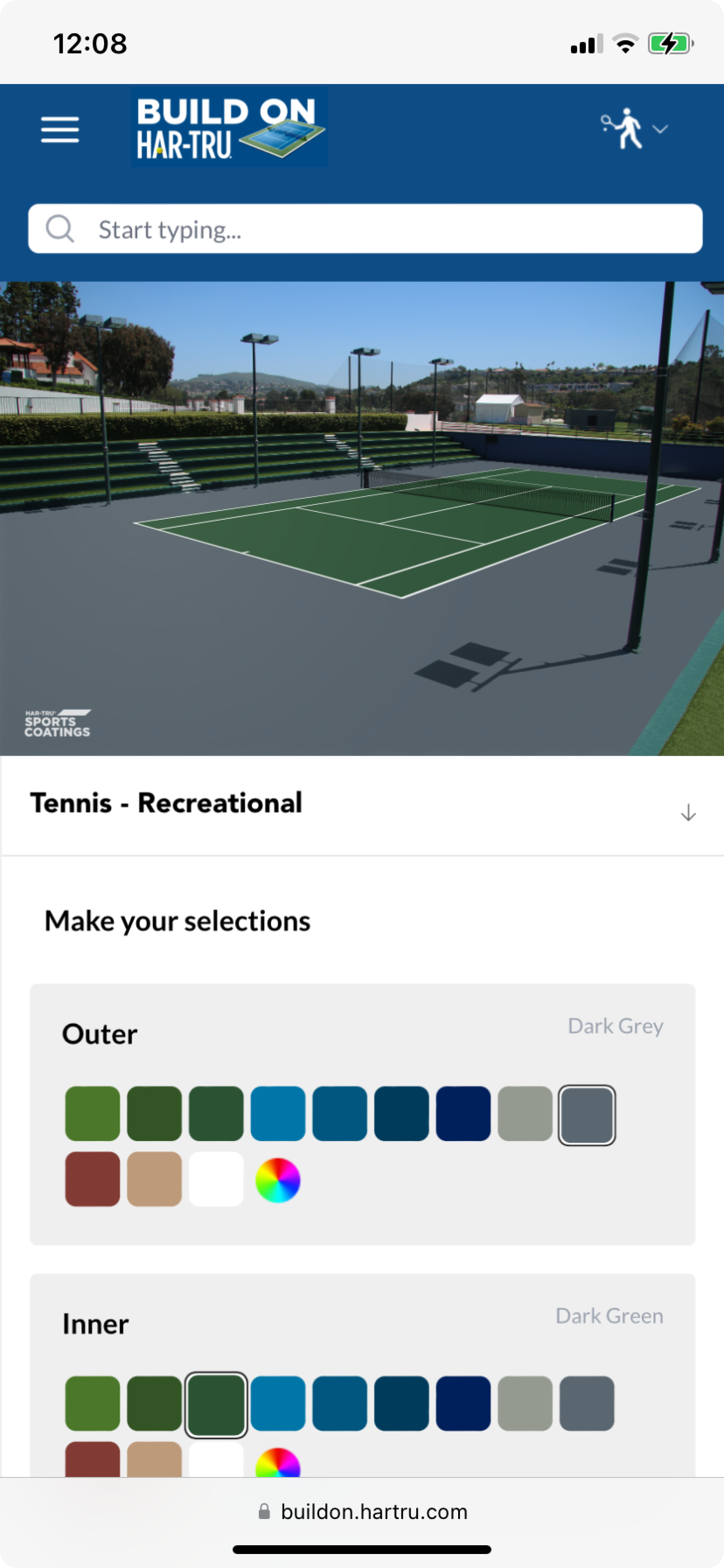724x1568 pixels.
Task: Select the Dark Grey Outer swatch
Action: coord(587,1114)
